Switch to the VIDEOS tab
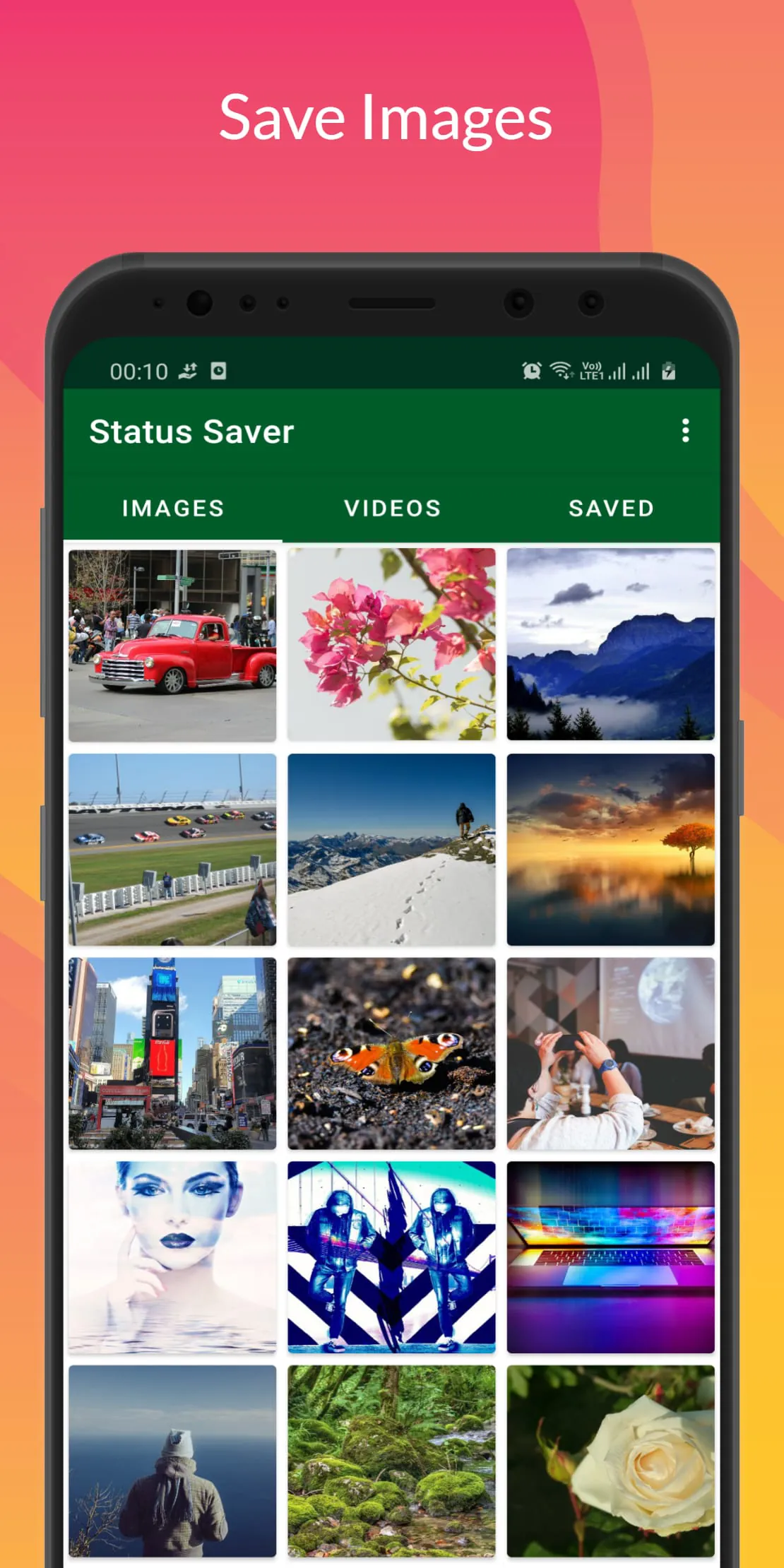Image resolution: width=784 pixels, height=1568 pixels. (392, 508)
